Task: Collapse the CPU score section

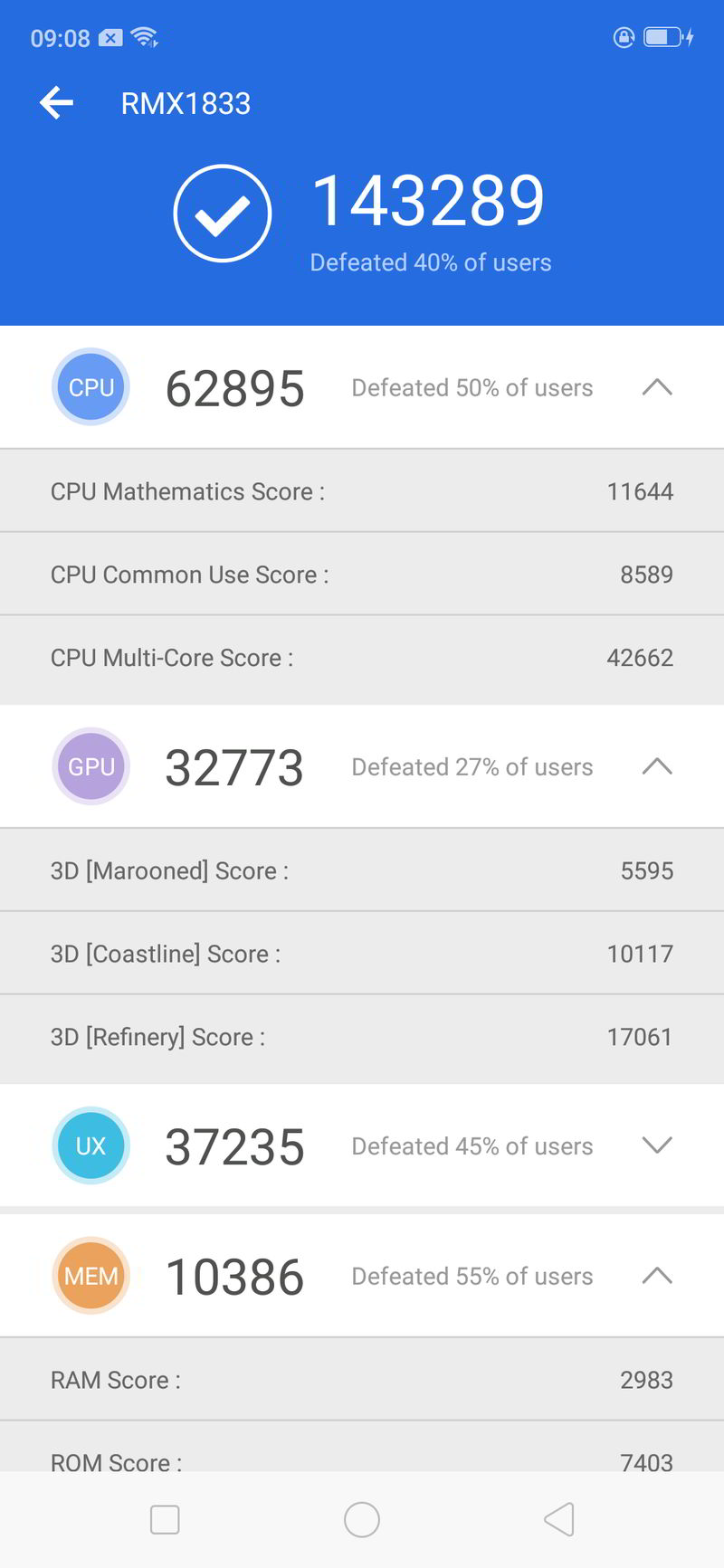Action: pos(656,387)
